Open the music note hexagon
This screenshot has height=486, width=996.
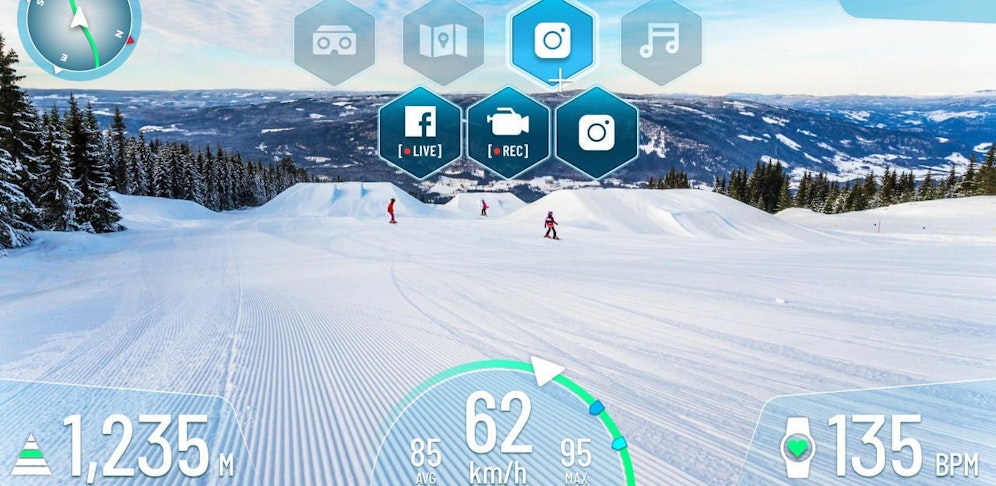pos(660,42)
